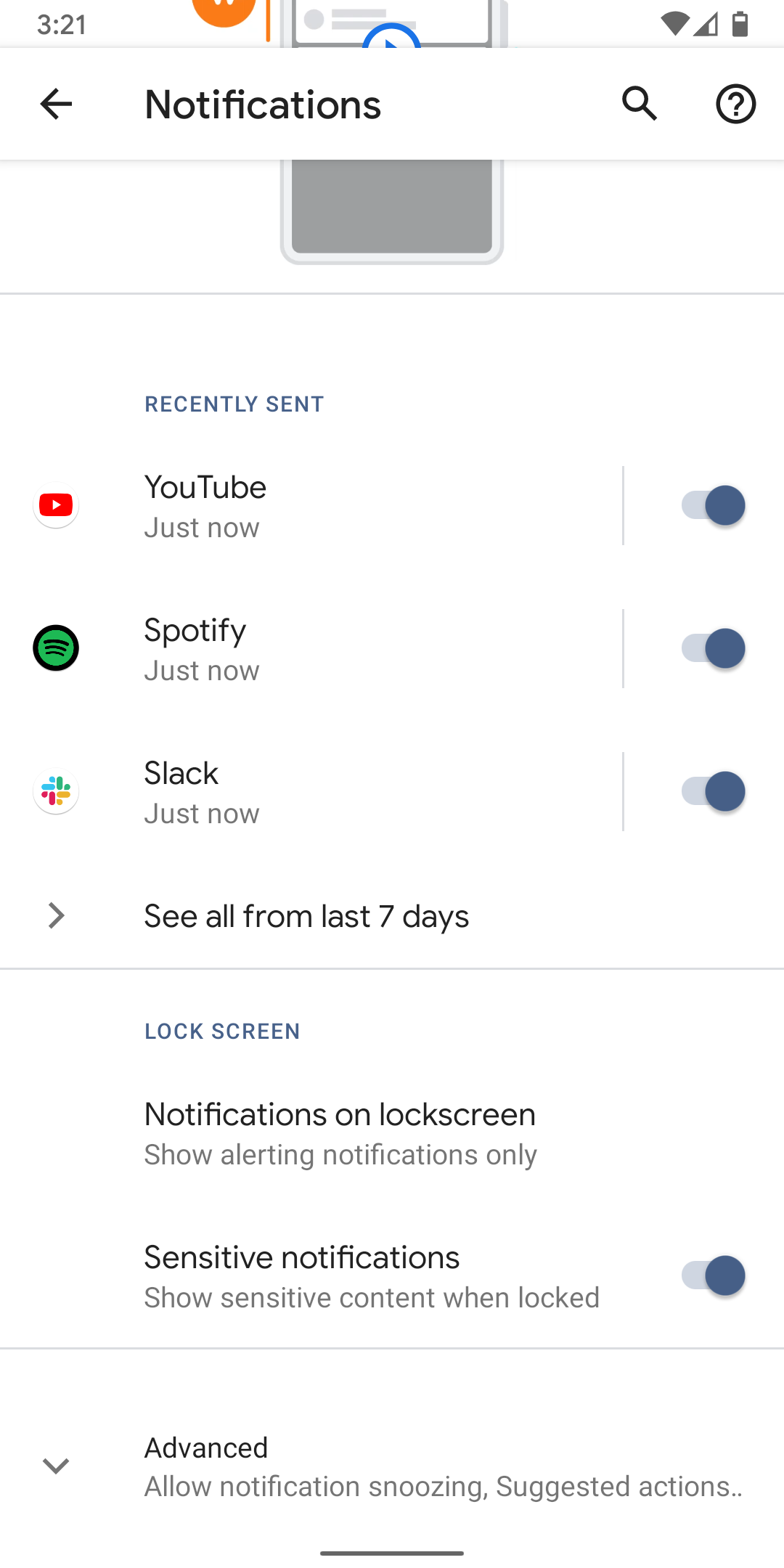Collapse Advanced with the chevron arrow
Screen dimensions: 784x1568
(55, 1465)
